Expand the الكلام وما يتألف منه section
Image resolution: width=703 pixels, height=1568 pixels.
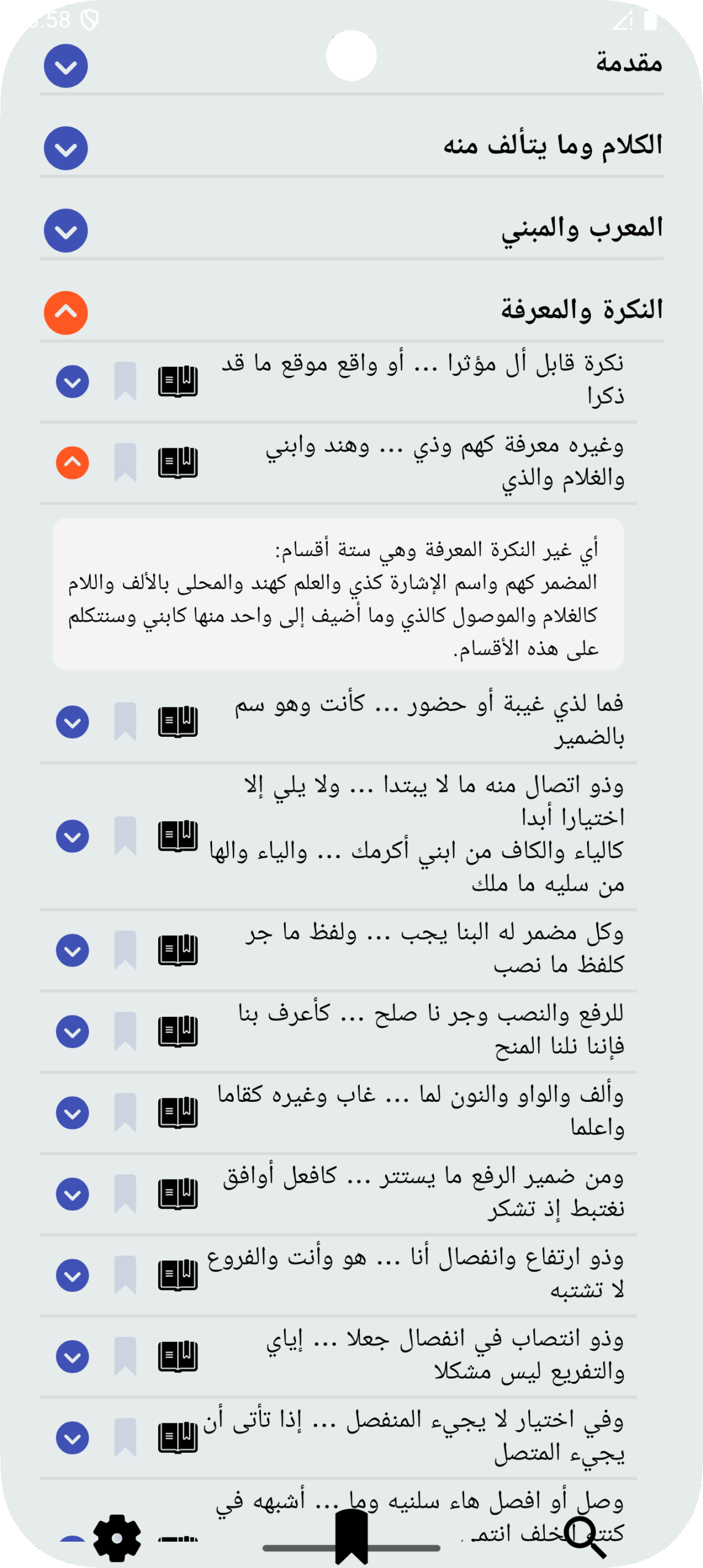(66, 148)
